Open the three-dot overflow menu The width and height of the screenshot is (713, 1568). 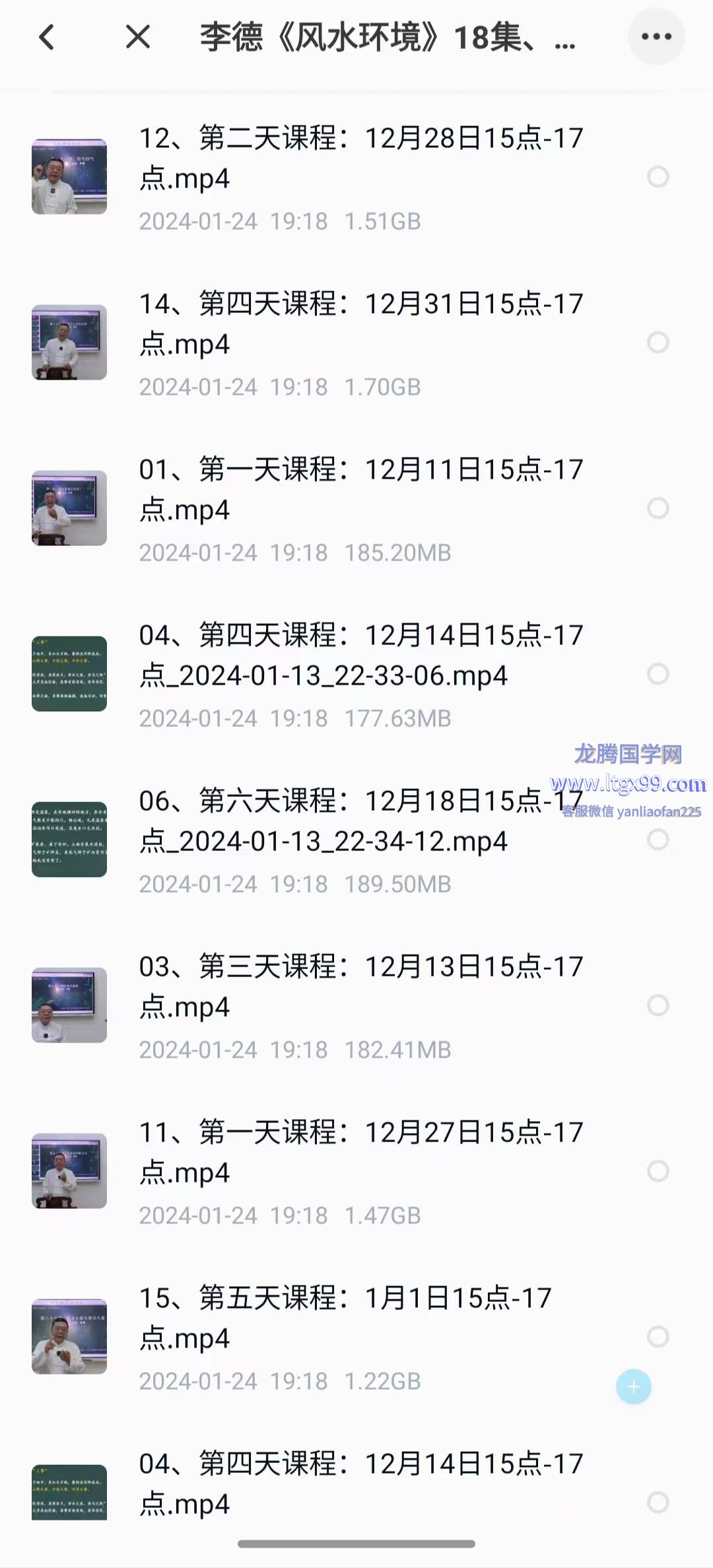click(656, 37)
